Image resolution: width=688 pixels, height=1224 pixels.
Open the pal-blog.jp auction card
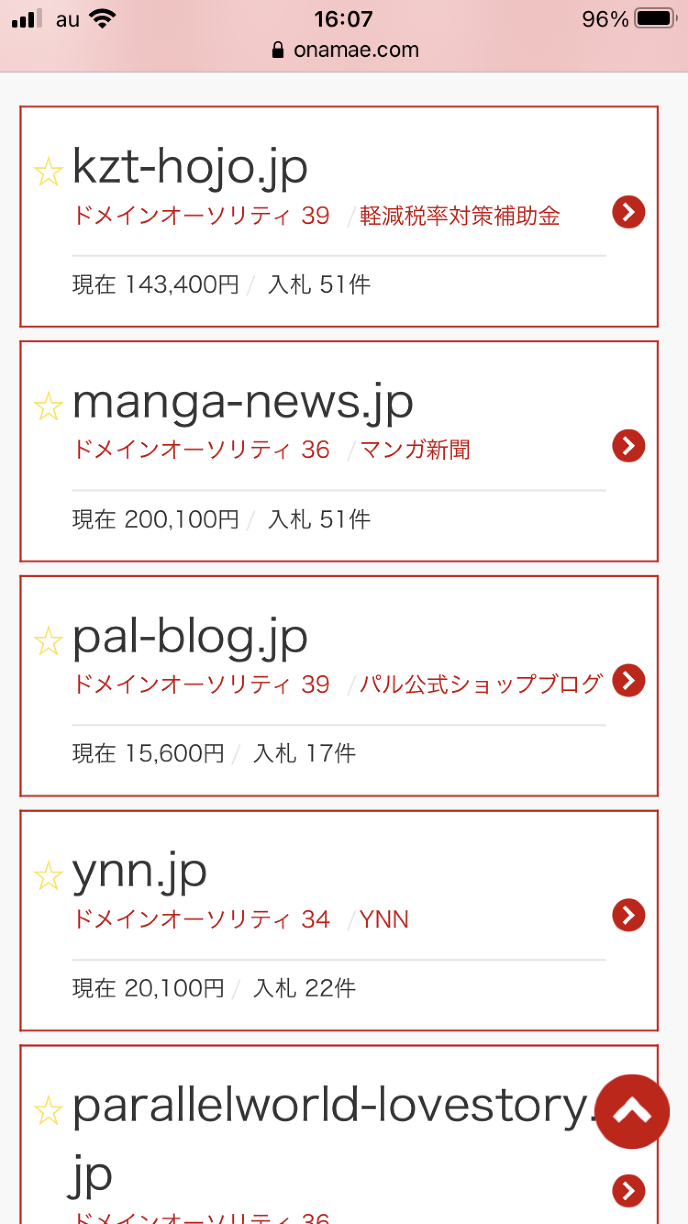coord(628,681)
